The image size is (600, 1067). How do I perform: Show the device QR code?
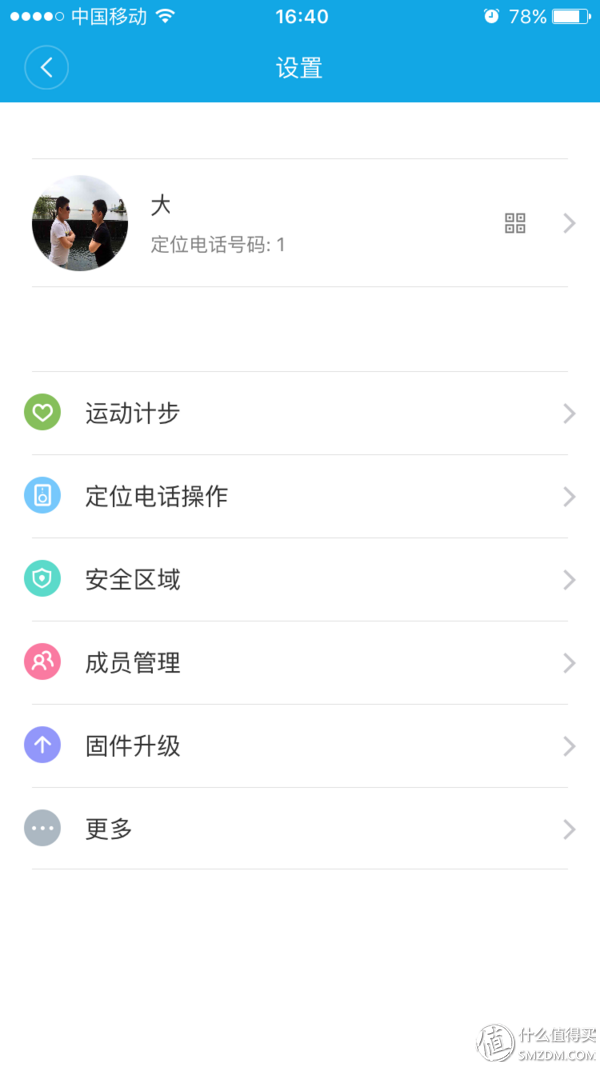[515, 223]
